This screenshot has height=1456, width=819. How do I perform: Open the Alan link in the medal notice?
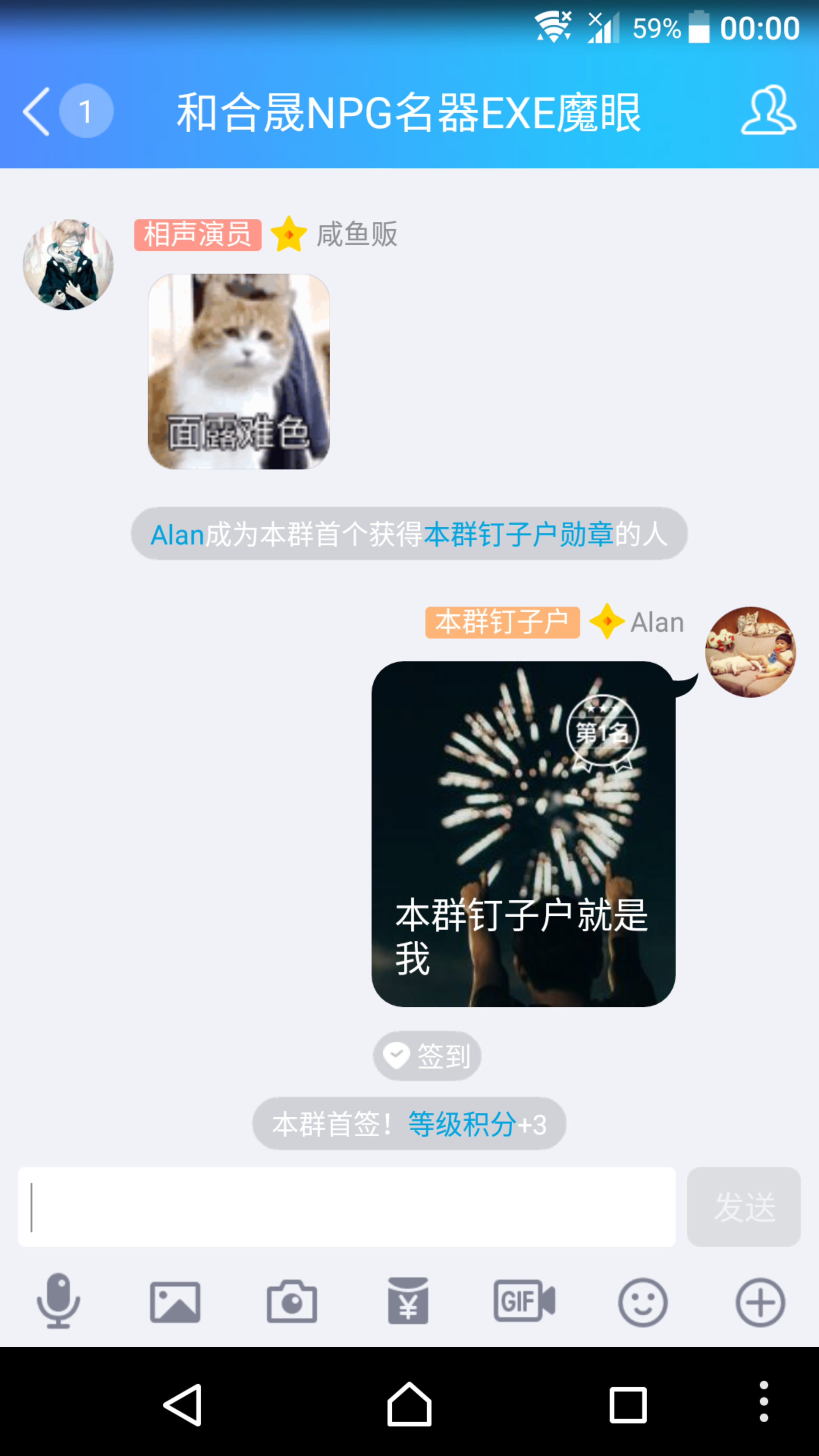176,534
